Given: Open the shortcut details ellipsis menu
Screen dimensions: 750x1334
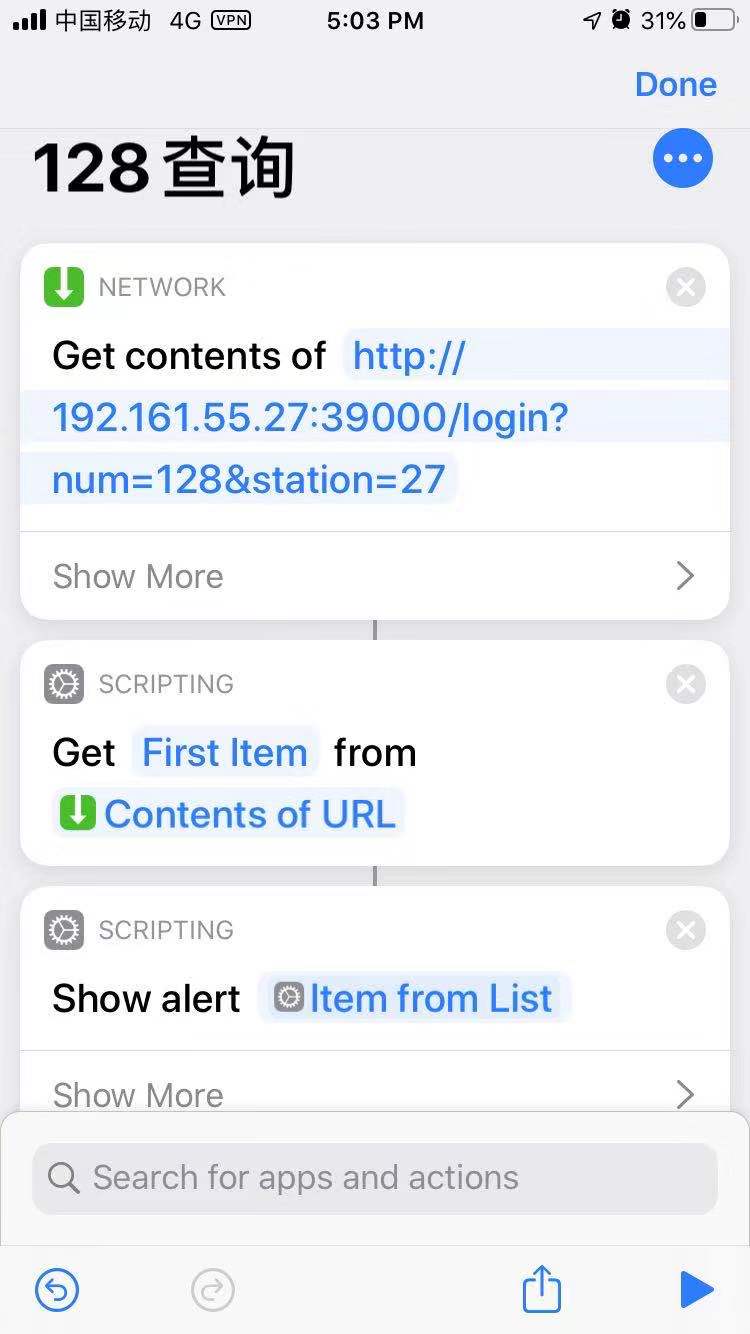Looking at the screenshot, I should click(x=683, y=158).
